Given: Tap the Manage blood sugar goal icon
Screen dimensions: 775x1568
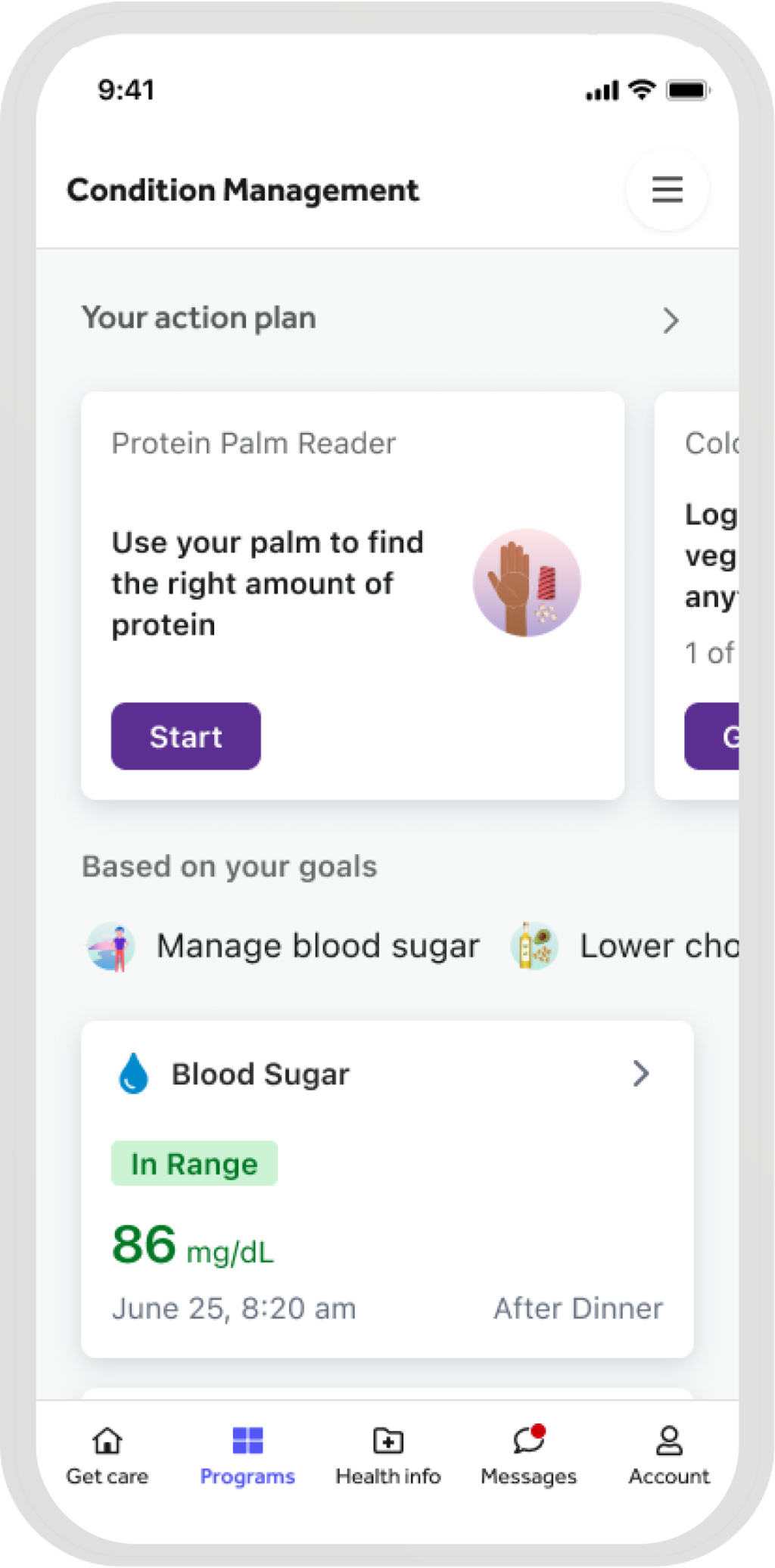Looking at the screenshot, I should point(111,945).
